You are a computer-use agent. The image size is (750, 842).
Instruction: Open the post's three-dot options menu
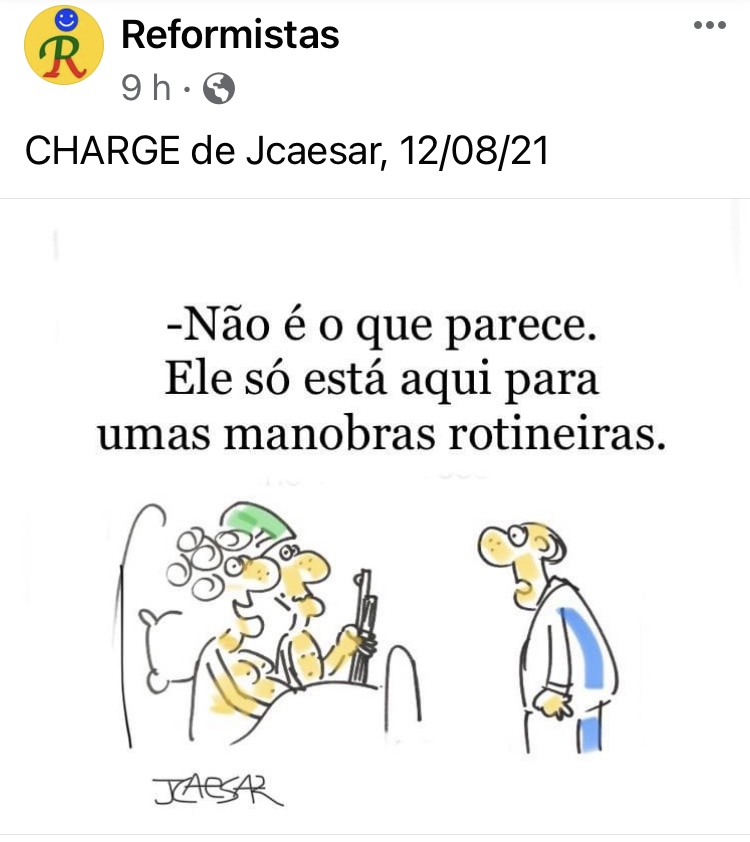coord(709,27)
